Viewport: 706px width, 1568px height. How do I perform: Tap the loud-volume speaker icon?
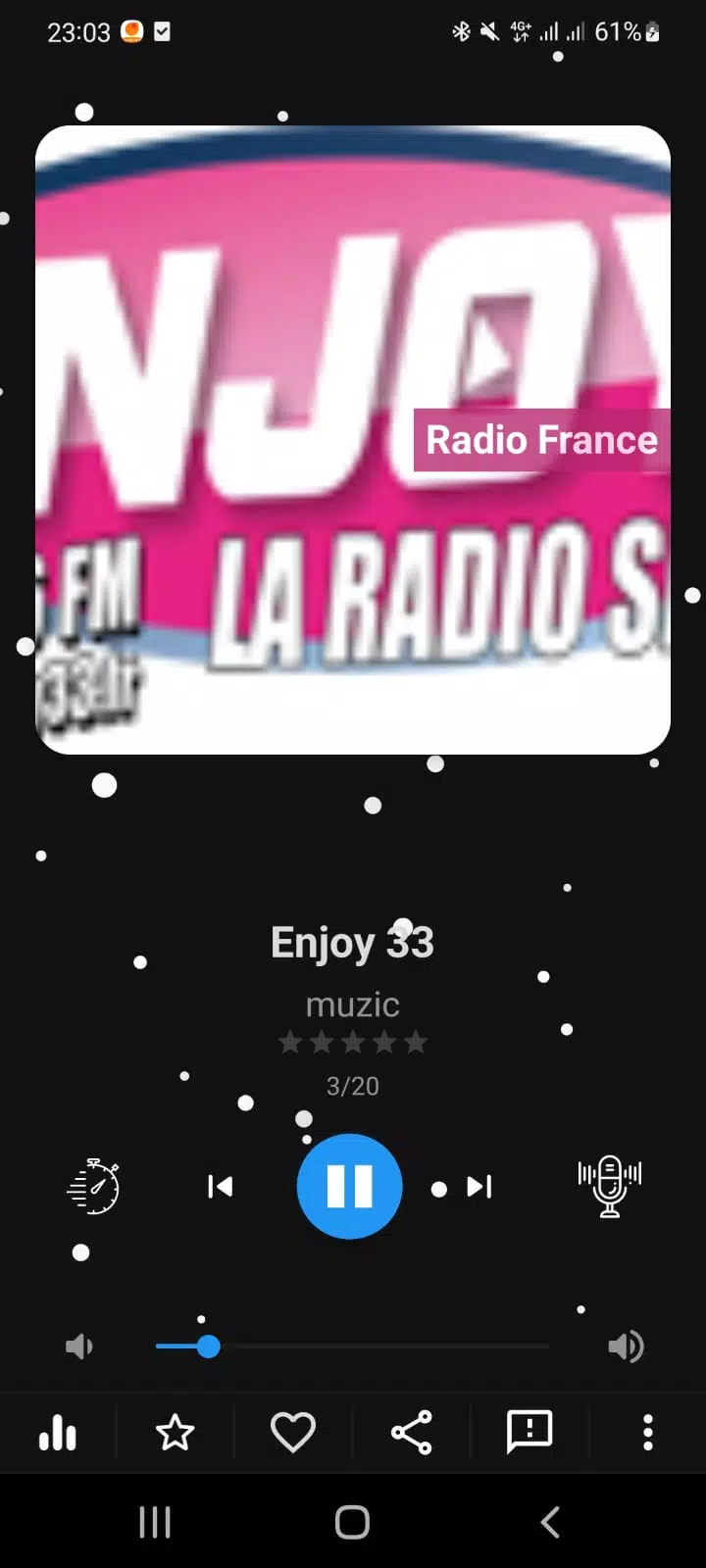pos(626,1347)
